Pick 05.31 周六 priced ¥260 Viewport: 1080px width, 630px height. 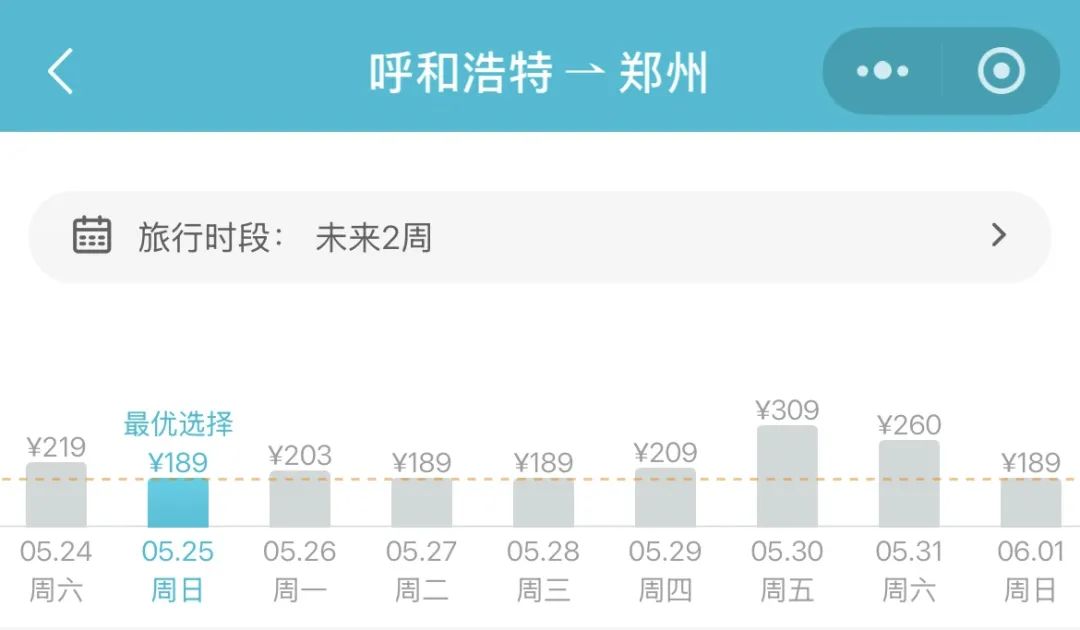coord(909,485)
